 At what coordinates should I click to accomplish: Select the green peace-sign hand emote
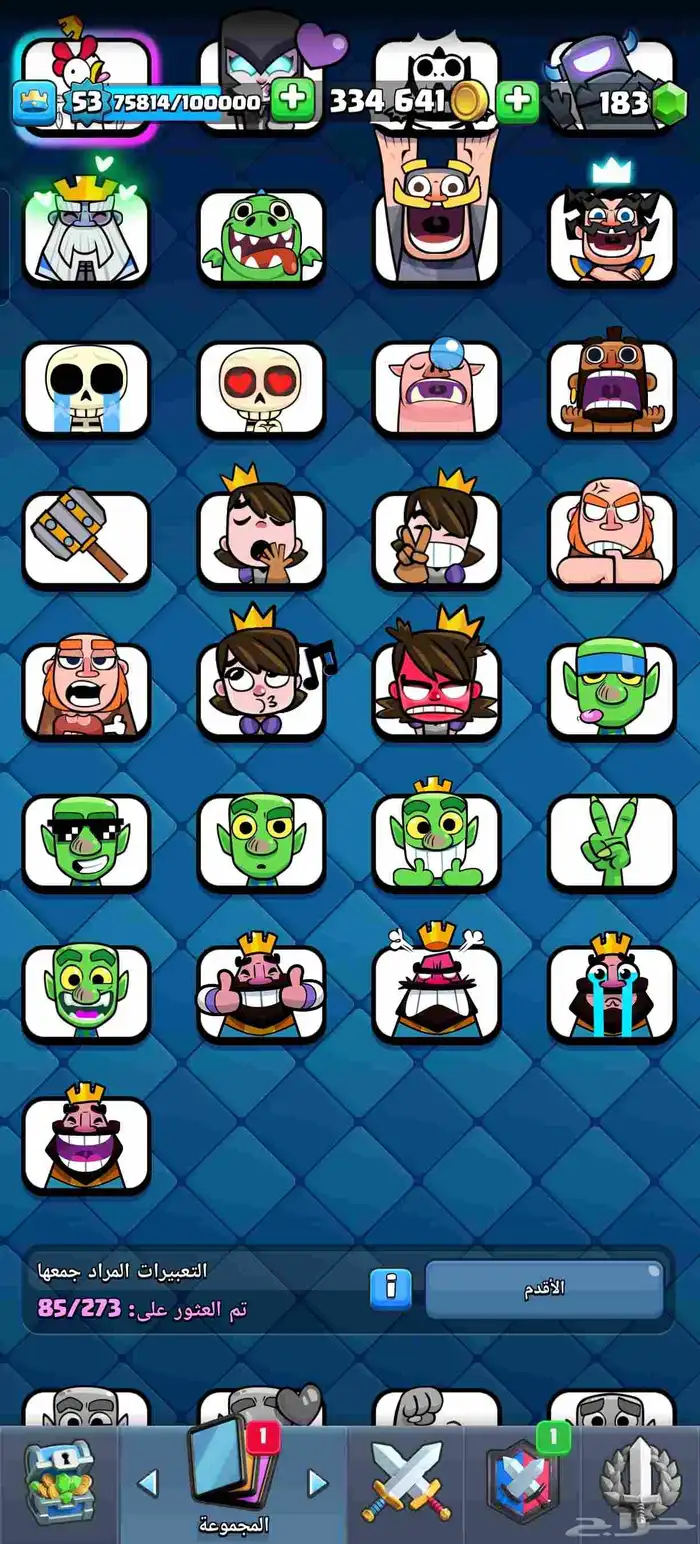tap(611, 842)
